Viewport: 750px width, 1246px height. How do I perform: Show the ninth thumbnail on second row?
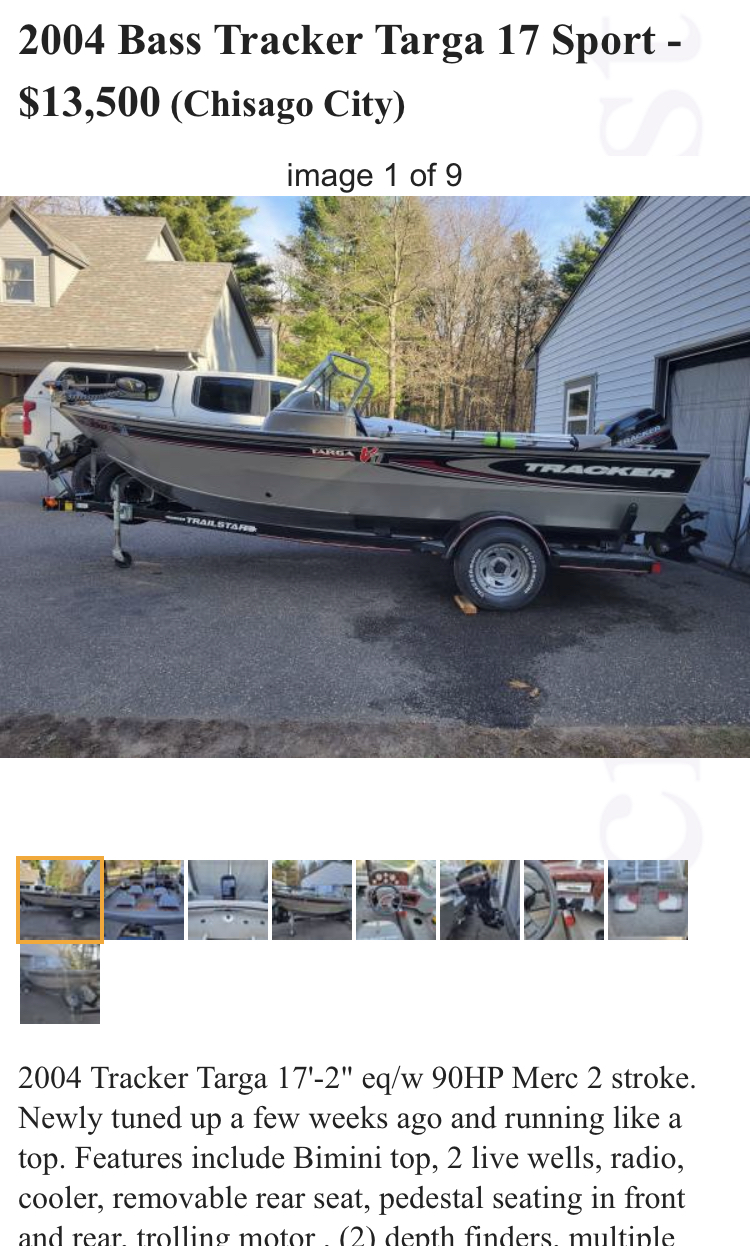[x=60, y=983]
